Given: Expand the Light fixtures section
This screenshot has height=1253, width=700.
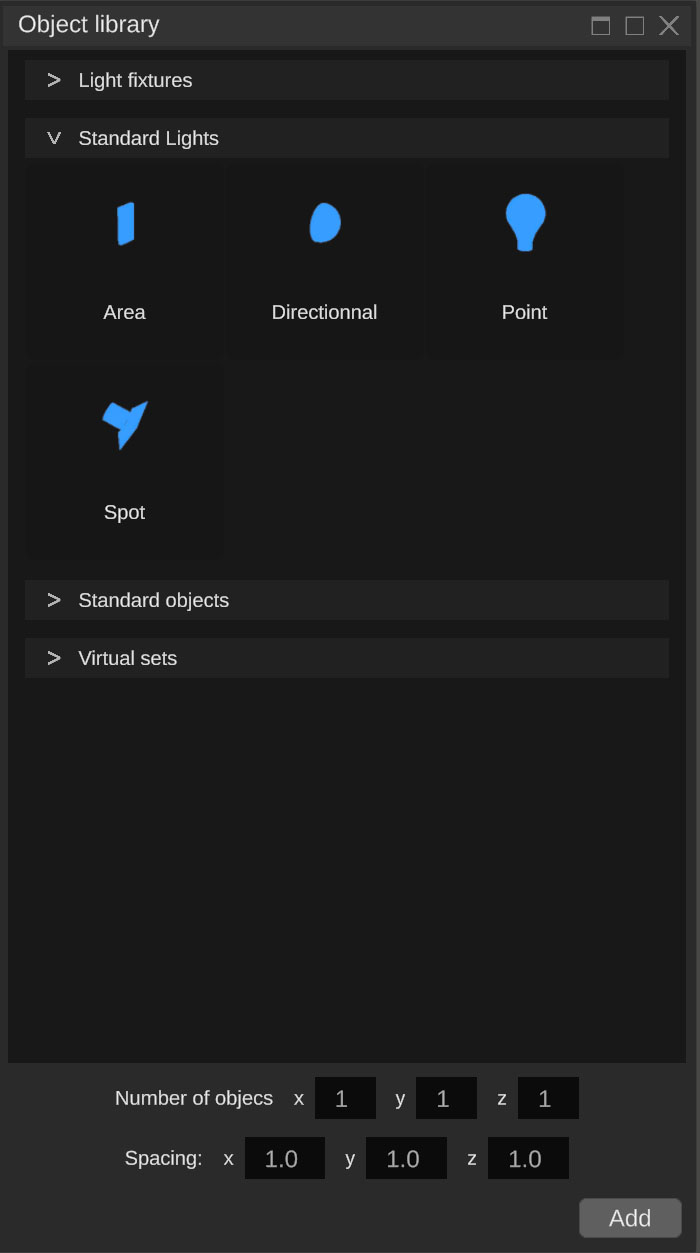Looking at the screenshot, I should click(x=346, y=80).
